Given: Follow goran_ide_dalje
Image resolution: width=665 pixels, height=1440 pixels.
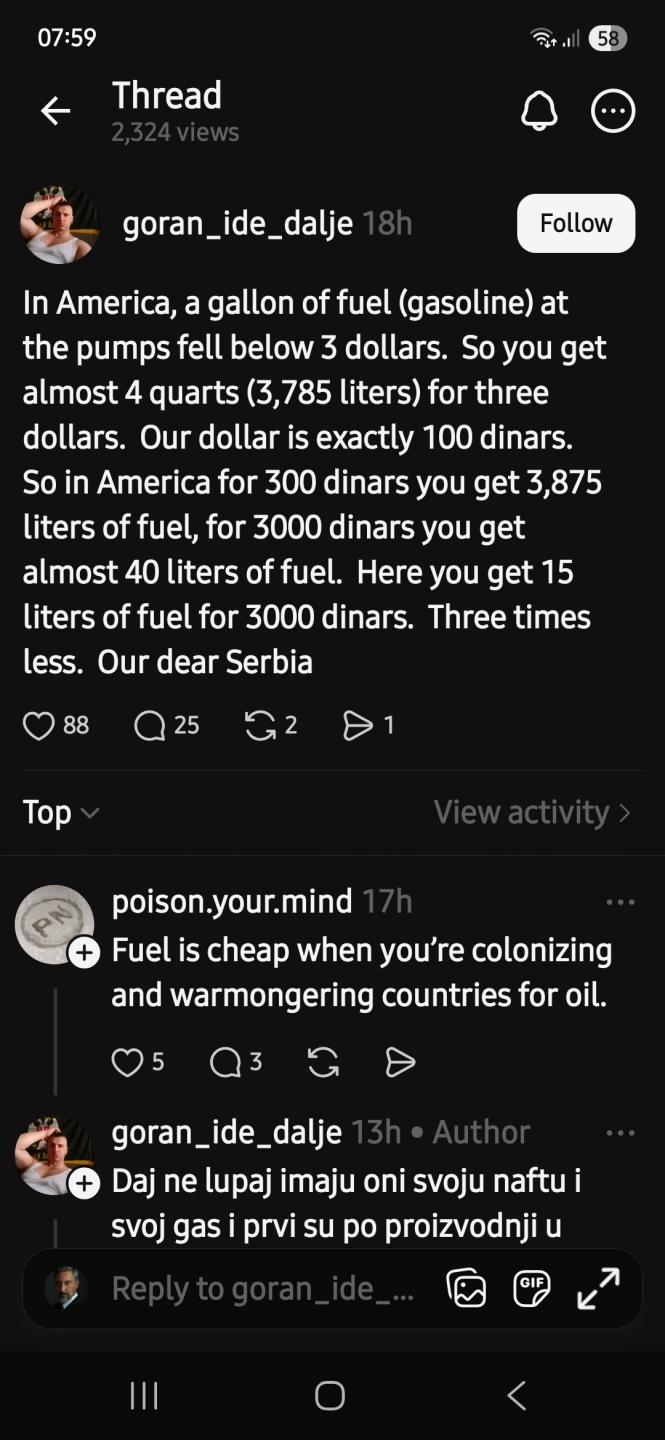Looking at the screenshot, I should coord(575,223).
